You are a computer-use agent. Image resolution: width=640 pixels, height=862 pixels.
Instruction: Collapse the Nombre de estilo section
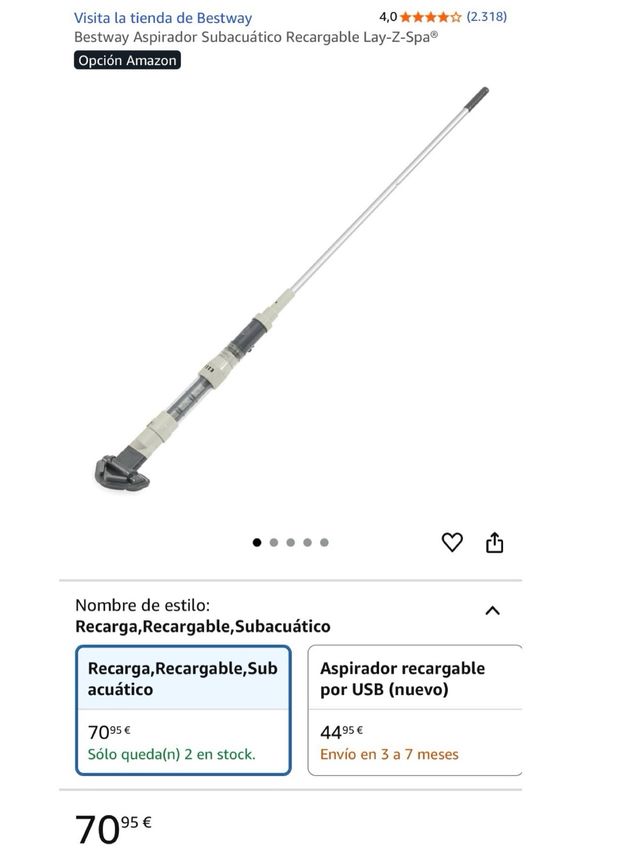click(492, 610)
